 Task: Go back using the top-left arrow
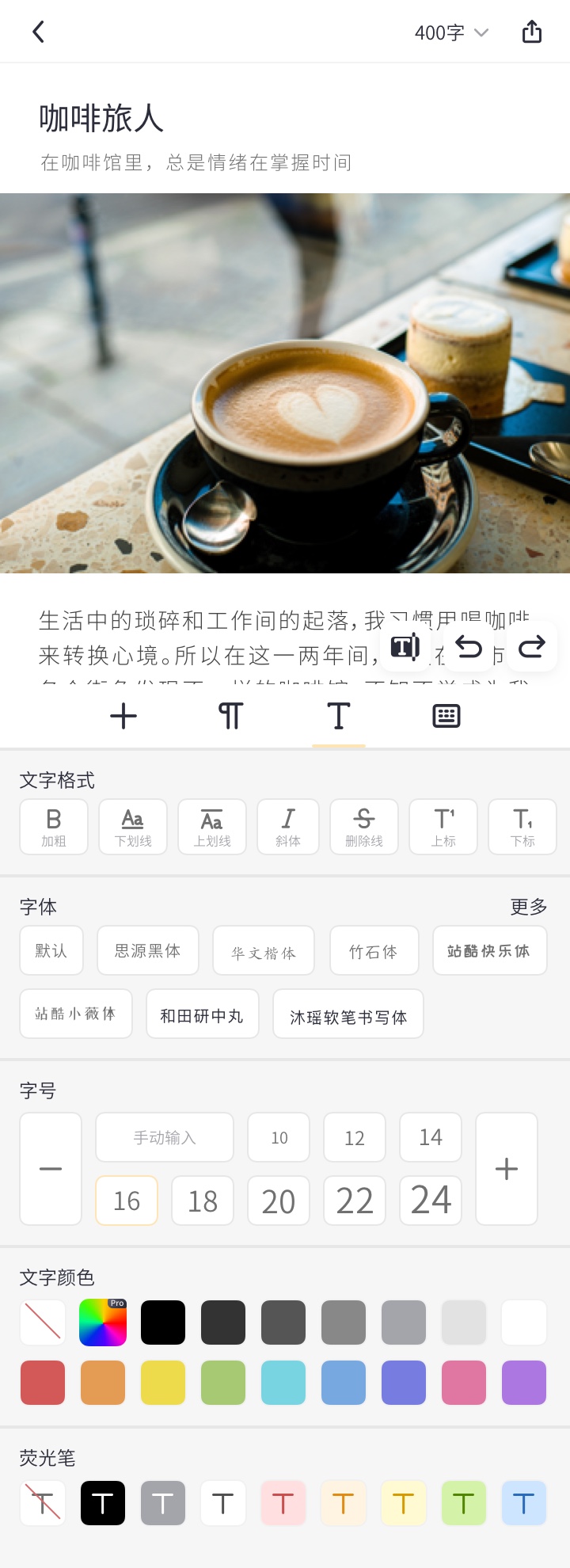click(x=38, y=32)
